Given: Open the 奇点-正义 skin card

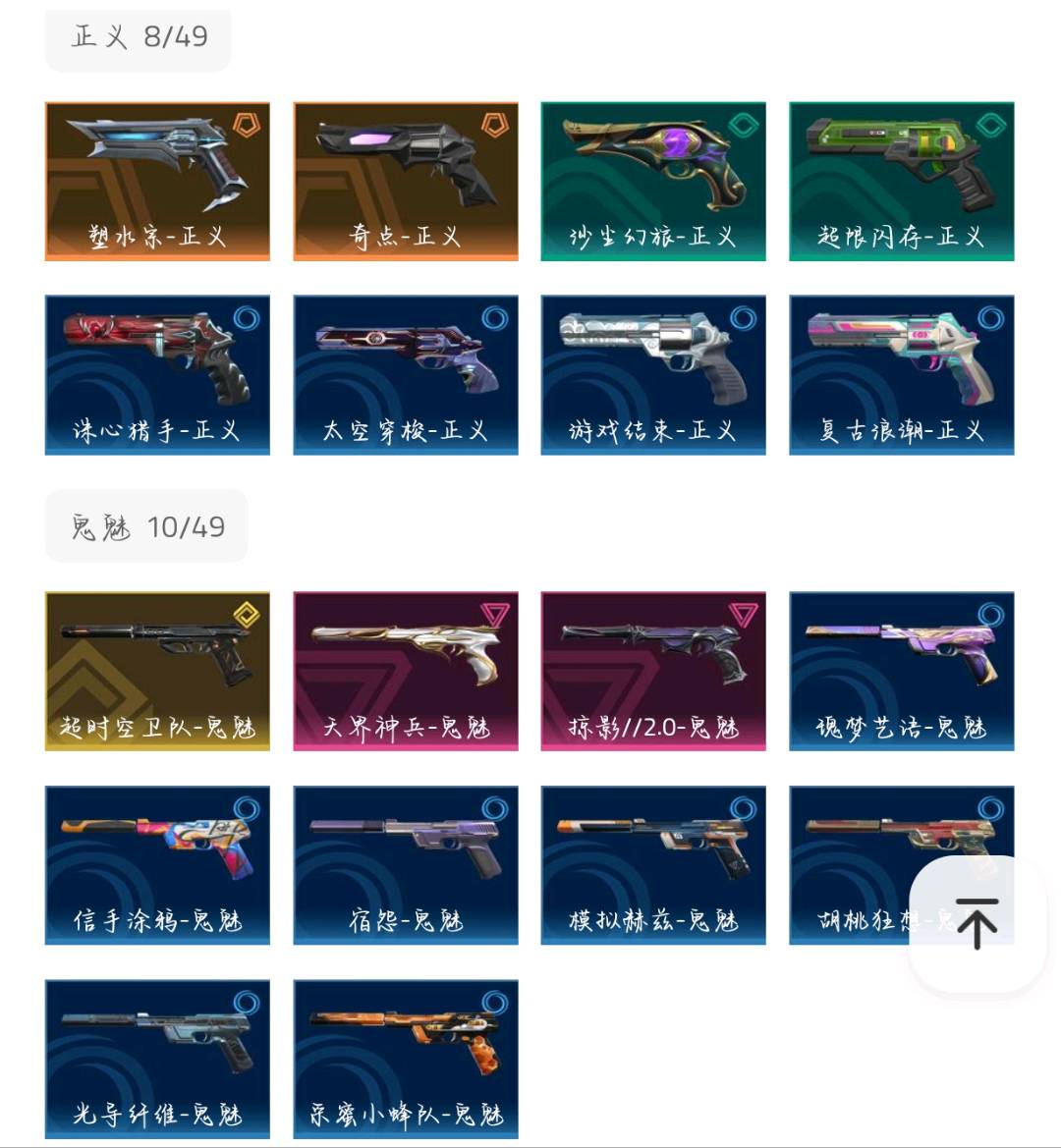Looking at the screenshot, I should coord(405,181).
